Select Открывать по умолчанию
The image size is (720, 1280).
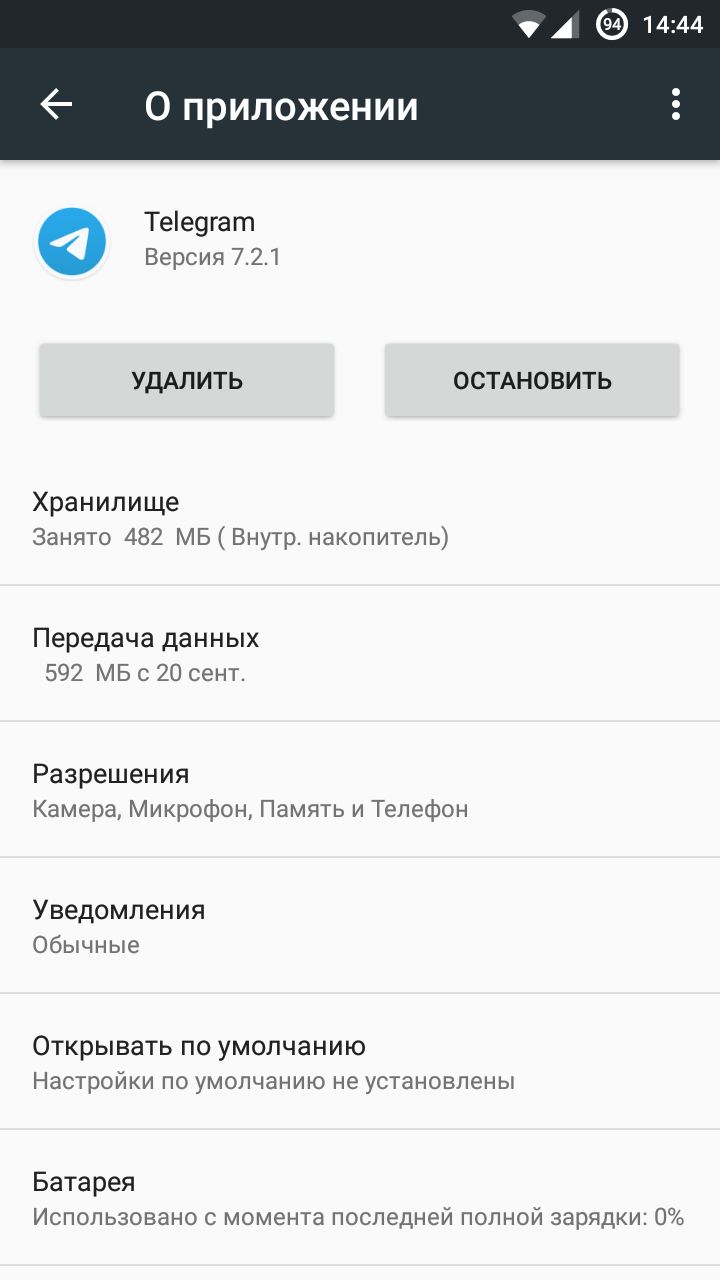tap(360, 1062)
